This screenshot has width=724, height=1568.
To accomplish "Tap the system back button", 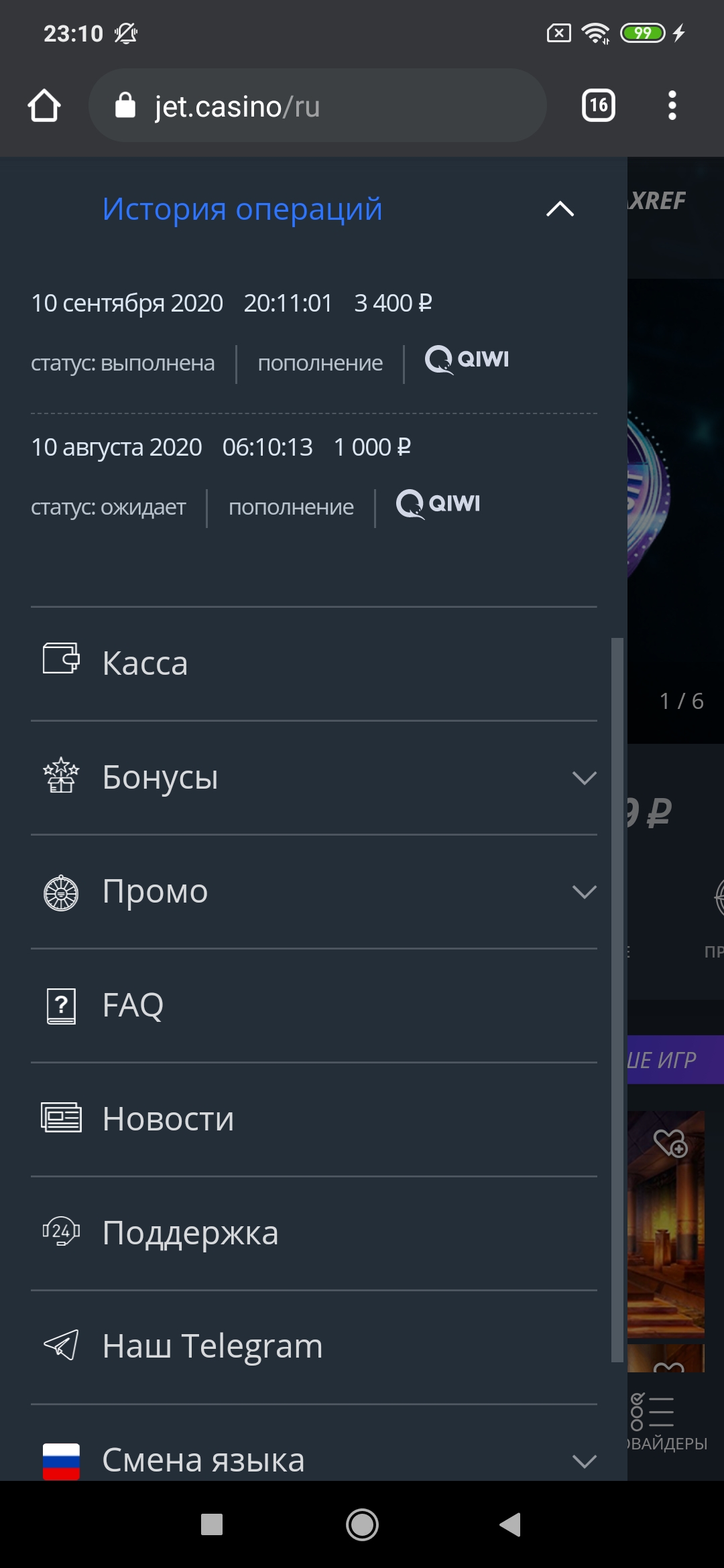I will (511, 1524).
